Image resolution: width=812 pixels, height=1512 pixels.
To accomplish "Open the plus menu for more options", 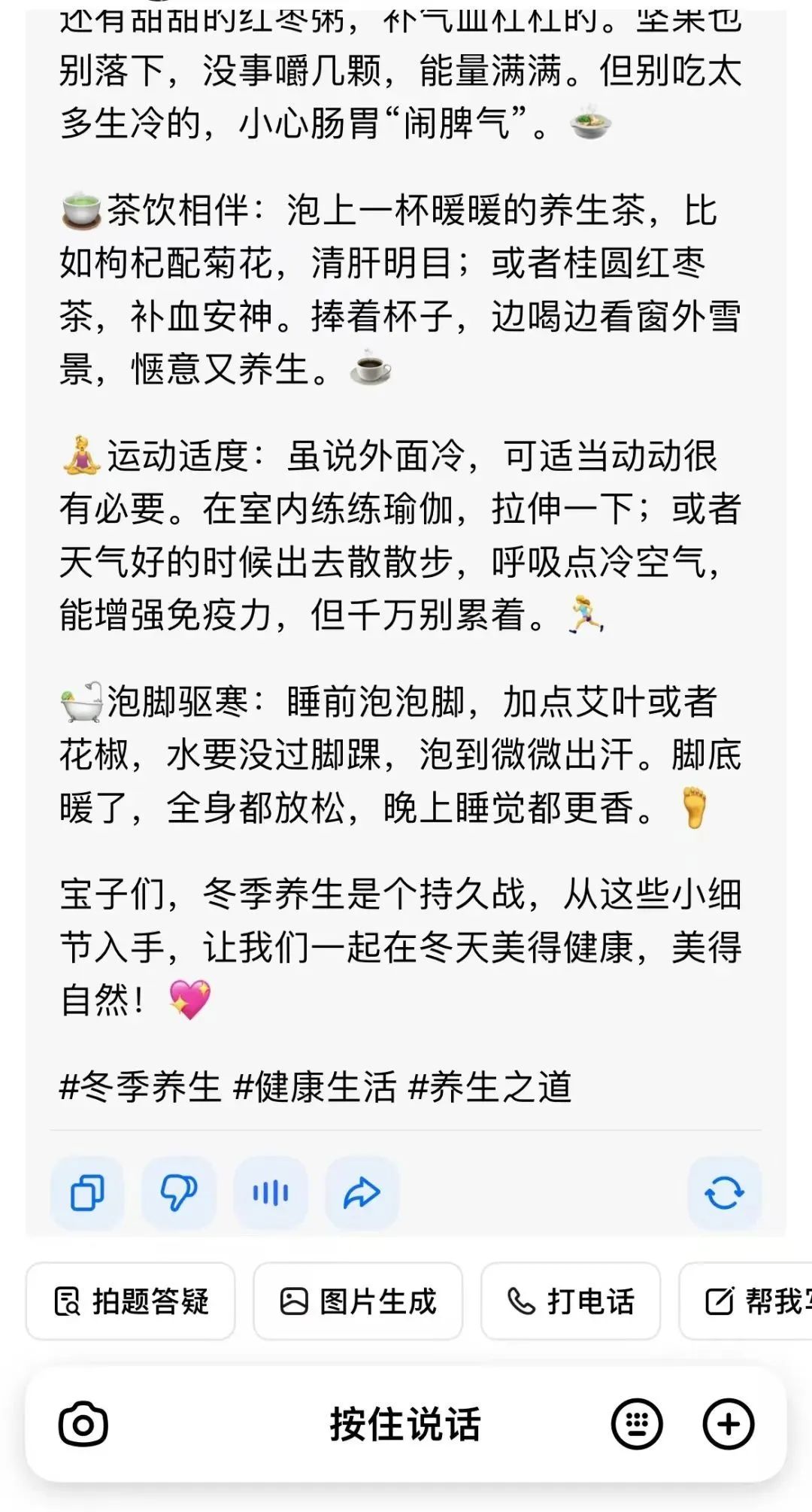I will click(728, 1424).
